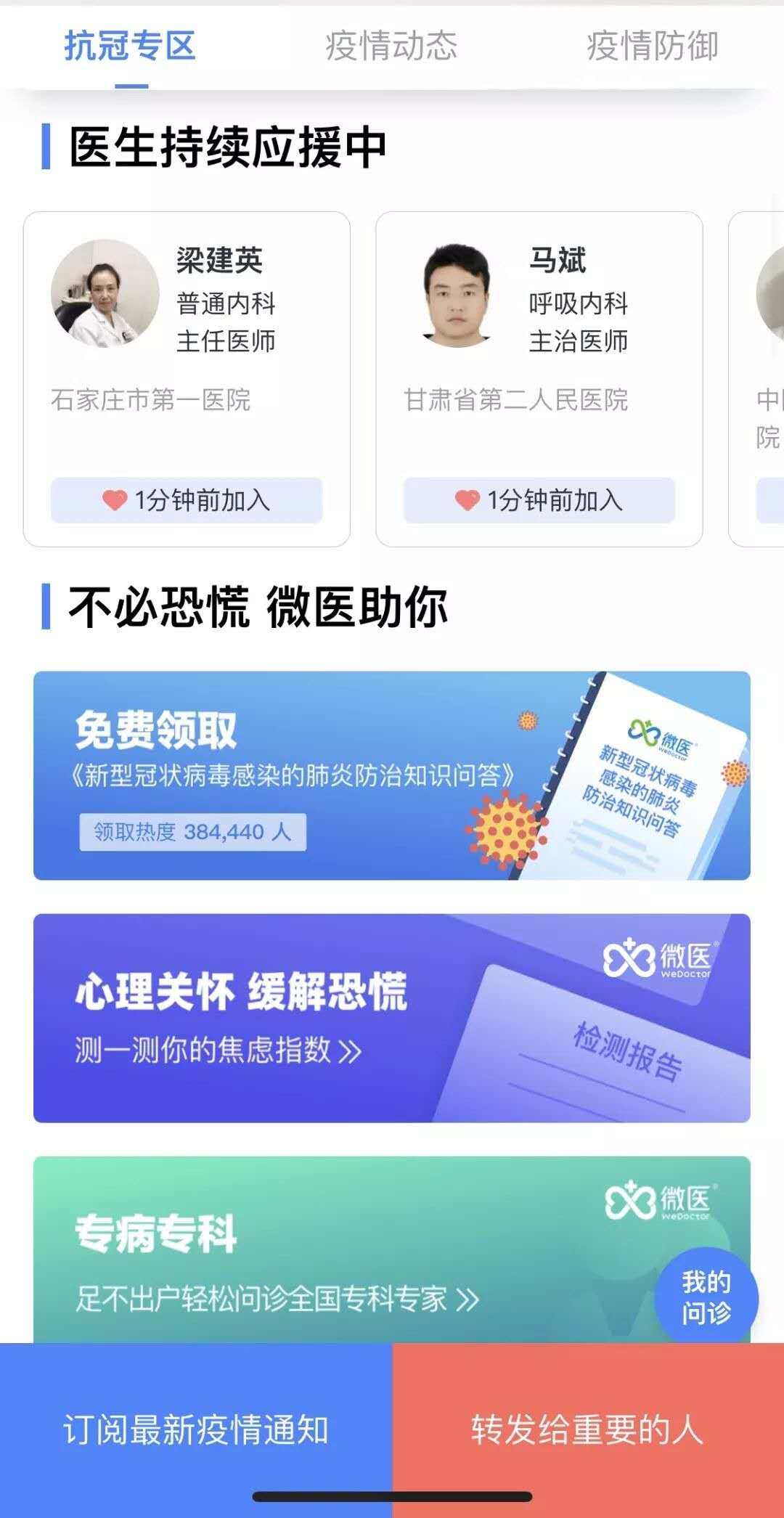Viewport: 784px width, 1518px height.
Task: Open the 免费领取 knowledge Q&A banner
Action: (x=391, y=775)
